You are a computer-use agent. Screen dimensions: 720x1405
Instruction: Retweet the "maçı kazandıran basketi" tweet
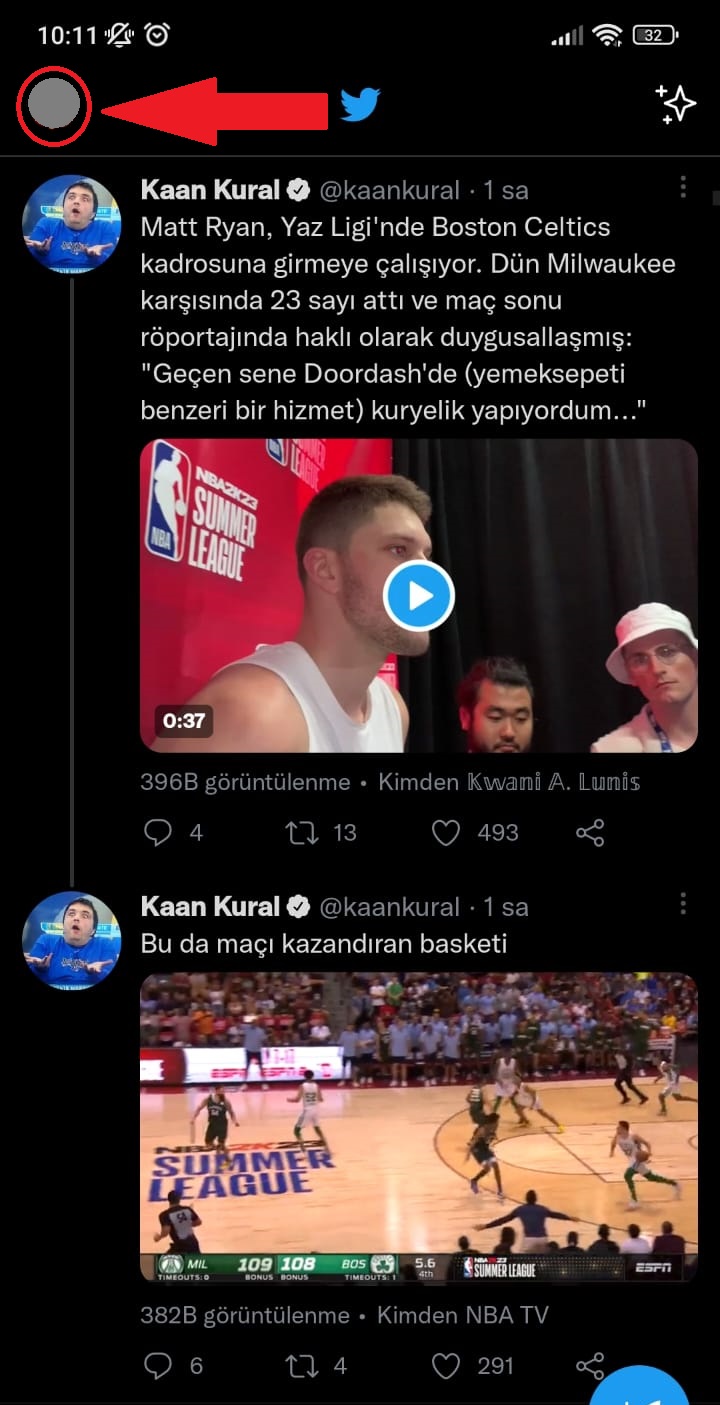pyautogui.click(x=302, y=1365)
